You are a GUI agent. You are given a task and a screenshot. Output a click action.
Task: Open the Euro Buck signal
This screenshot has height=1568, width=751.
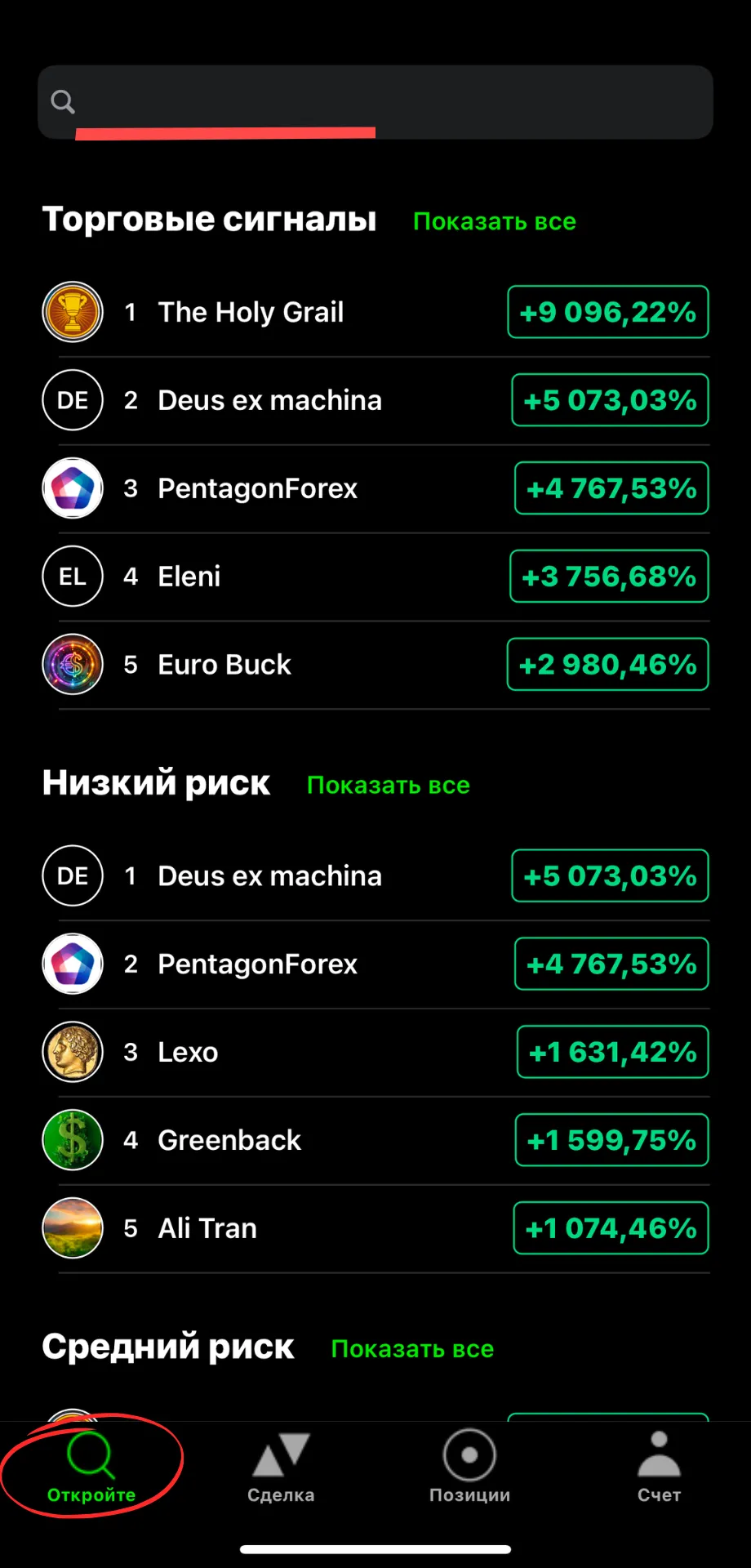(x=375, y=665)
